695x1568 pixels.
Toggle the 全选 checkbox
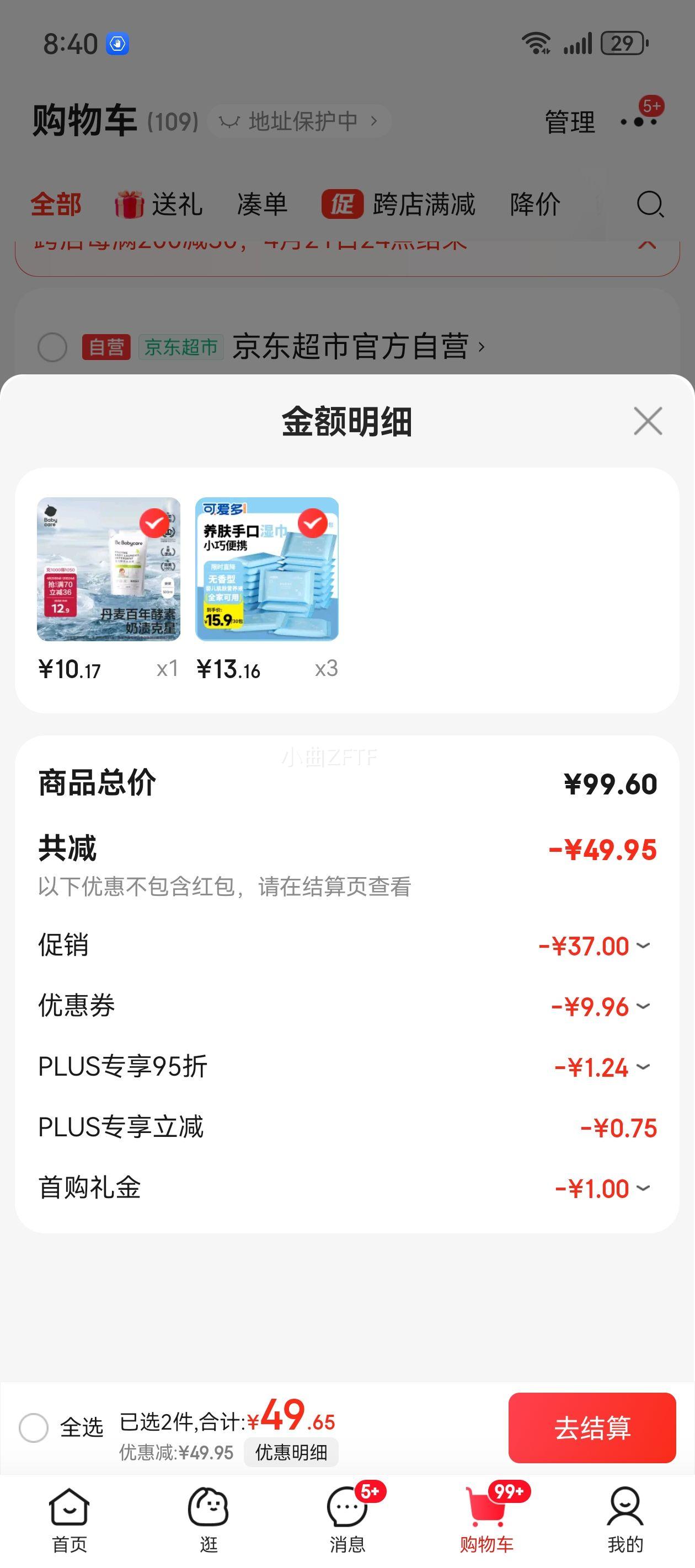pos(34,1427)
